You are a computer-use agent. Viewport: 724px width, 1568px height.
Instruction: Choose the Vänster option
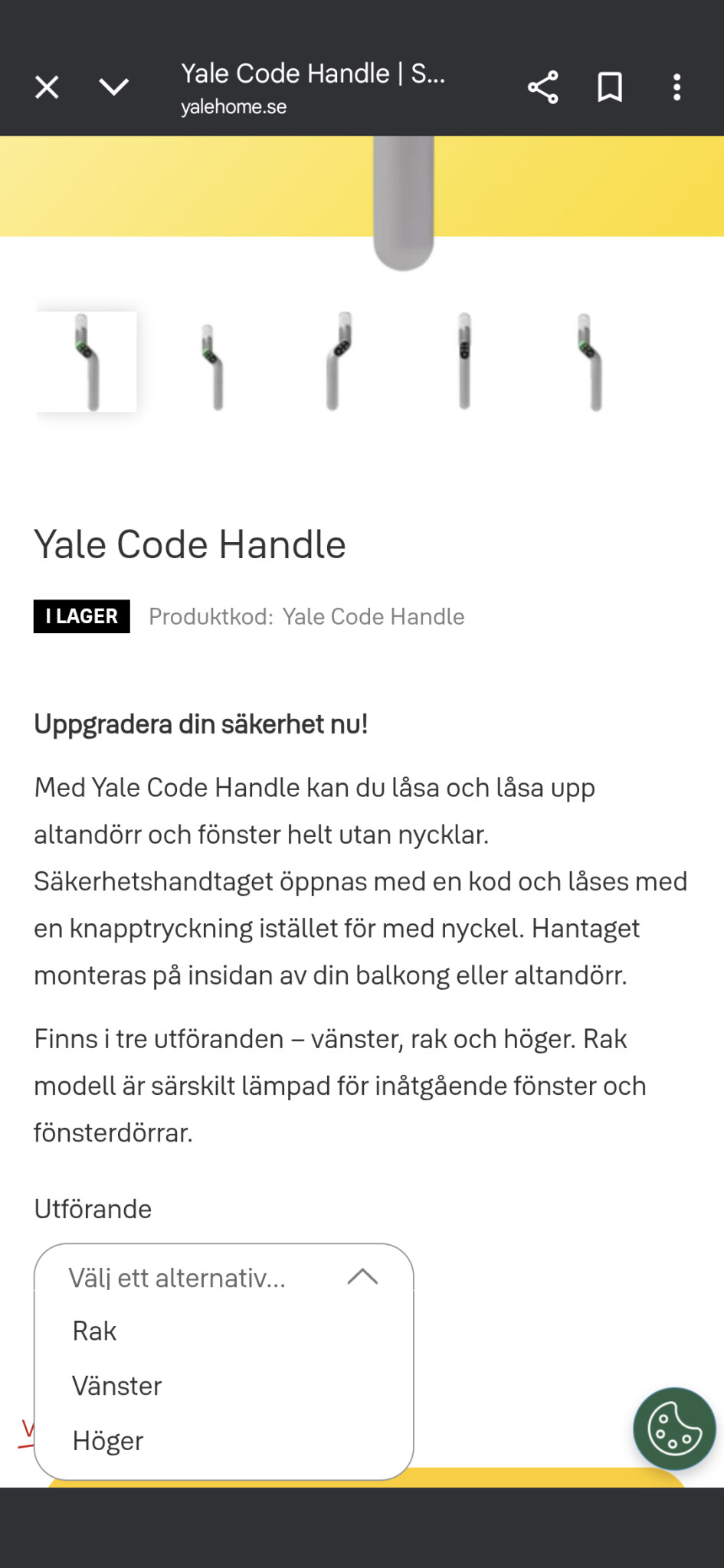click(117, 1387)
